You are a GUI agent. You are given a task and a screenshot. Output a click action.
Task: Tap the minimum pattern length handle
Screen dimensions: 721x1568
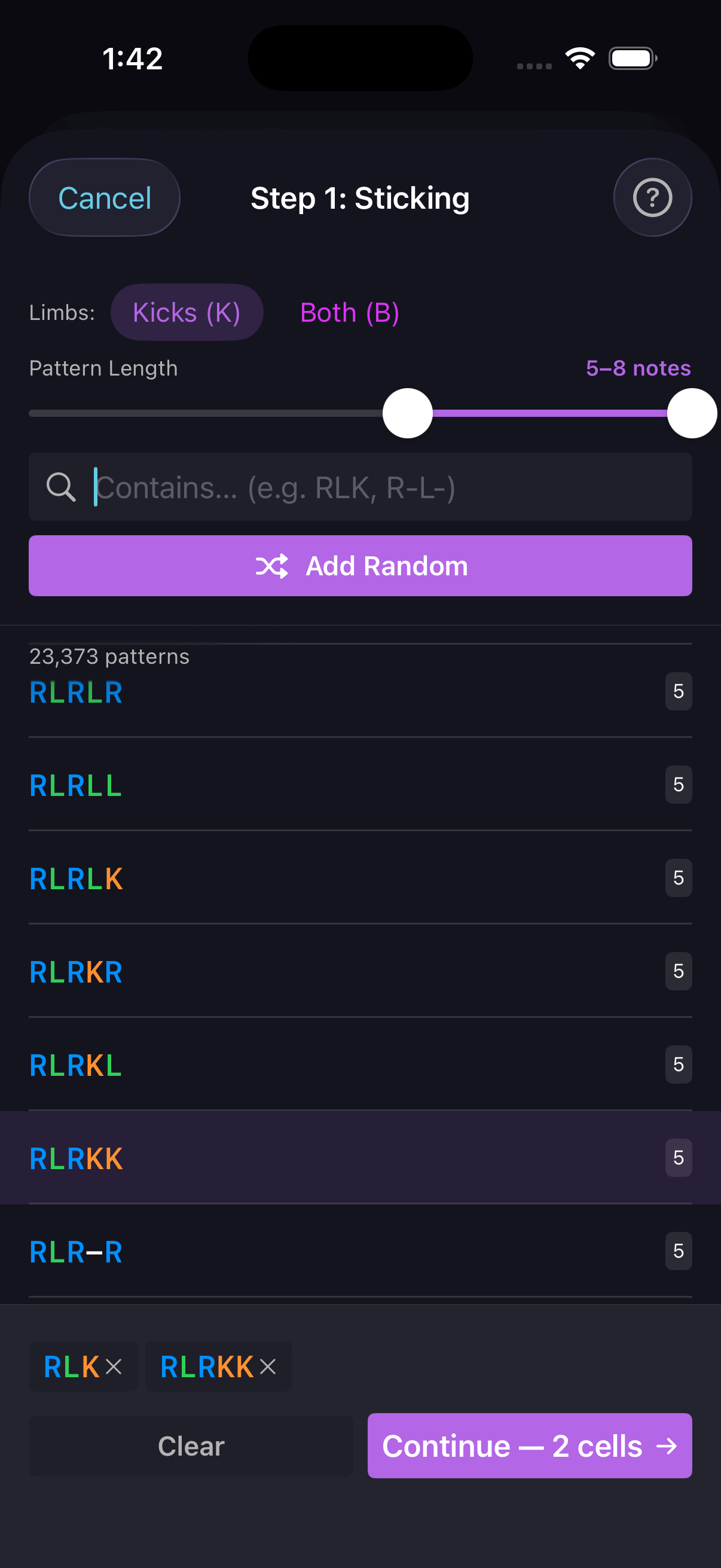[x=407, y=413]
